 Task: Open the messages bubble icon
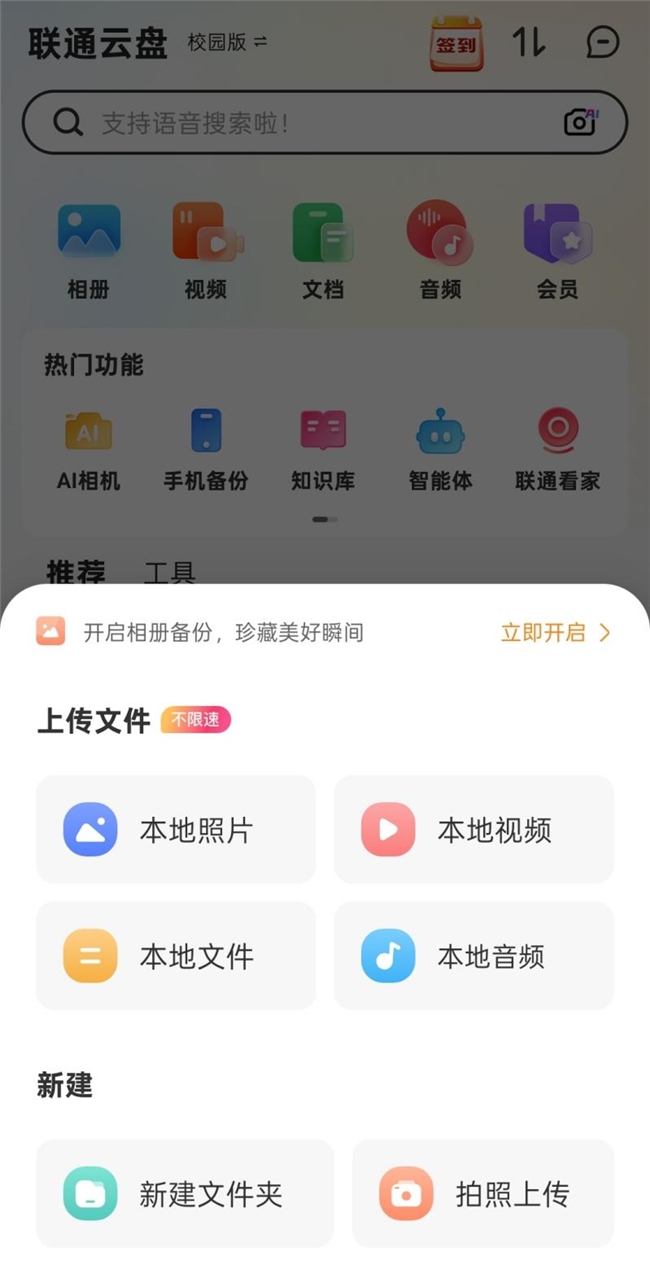point(602,42)
